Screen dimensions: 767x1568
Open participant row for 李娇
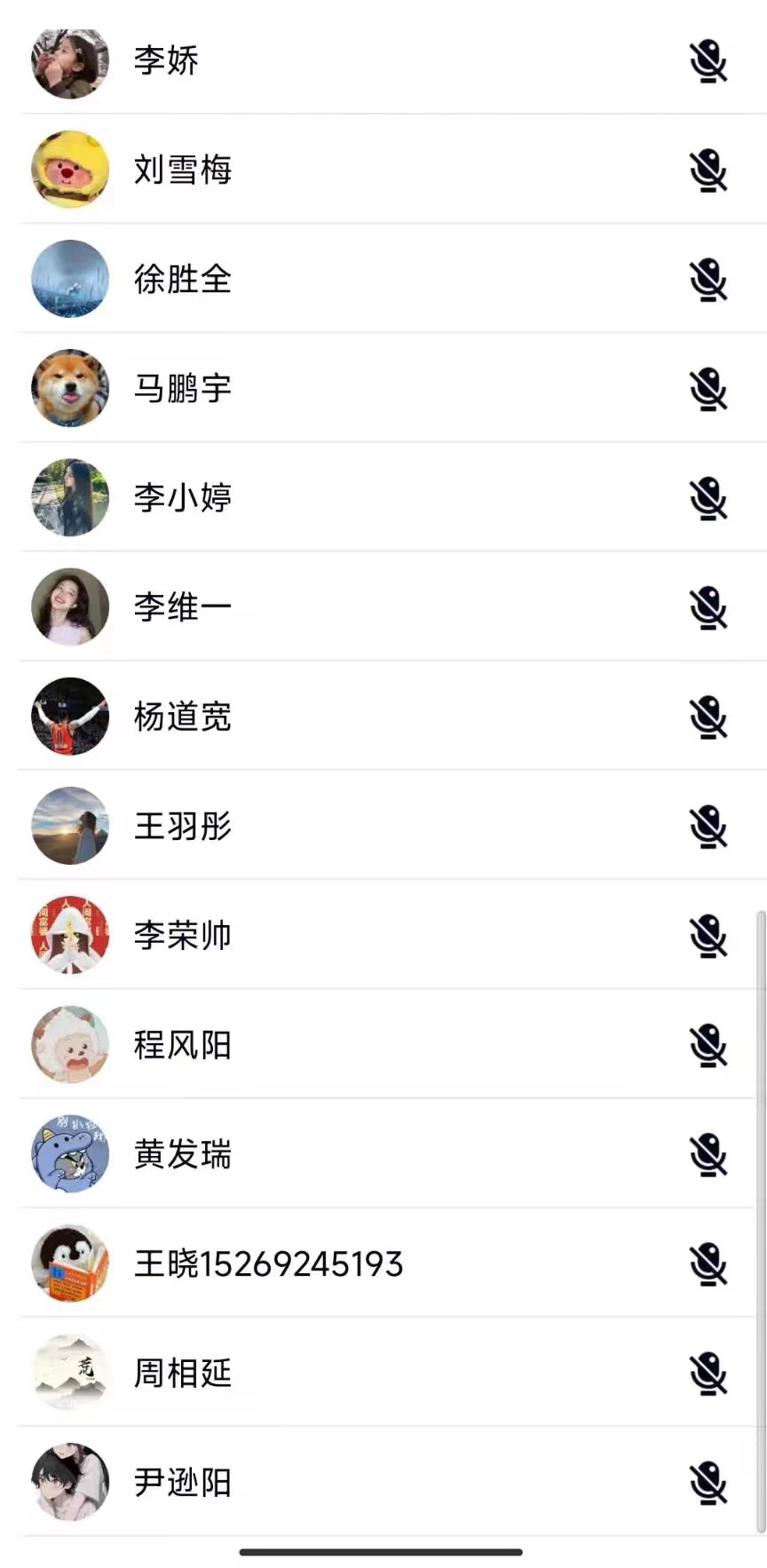(166, 60)
